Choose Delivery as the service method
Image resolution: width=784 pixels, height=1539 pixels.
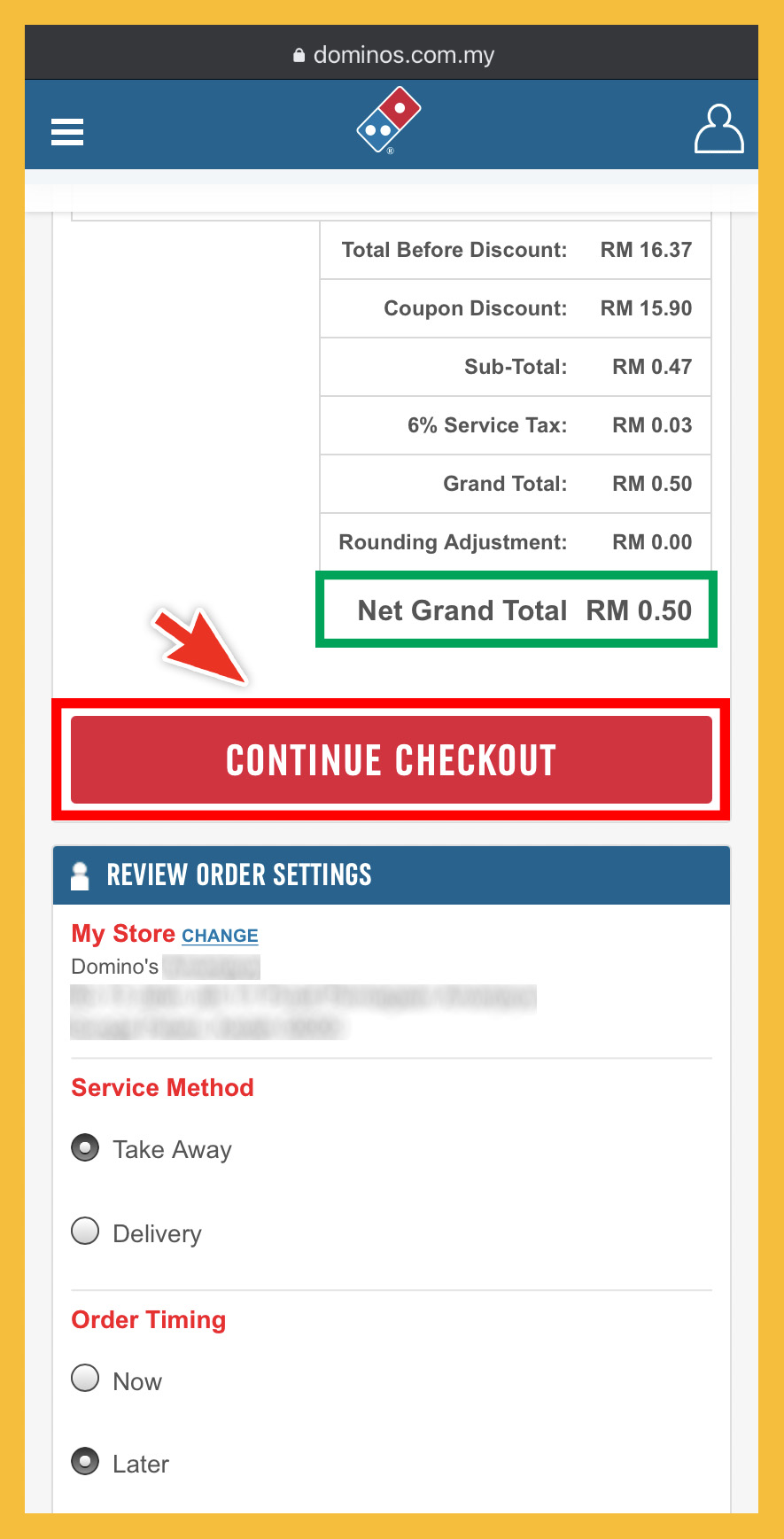(86, 1232)
